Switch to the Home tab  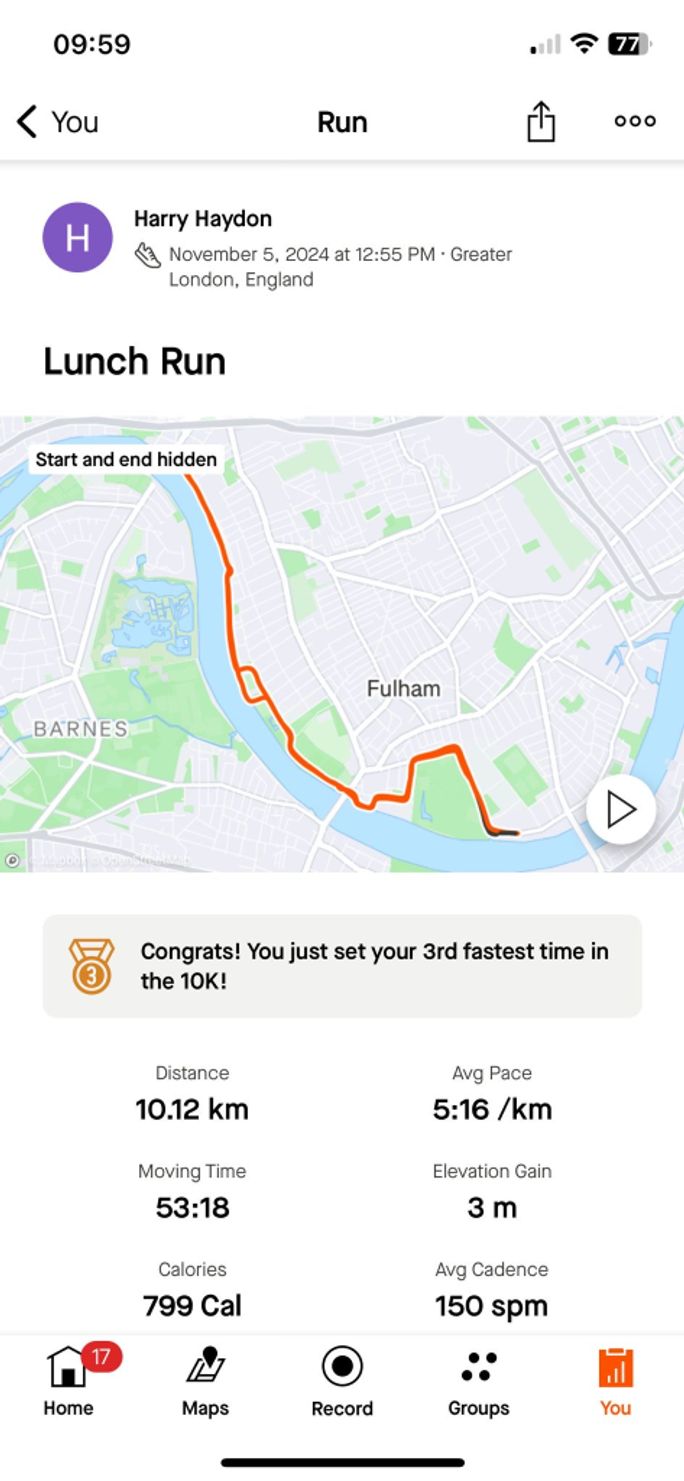coord(68,1381)
